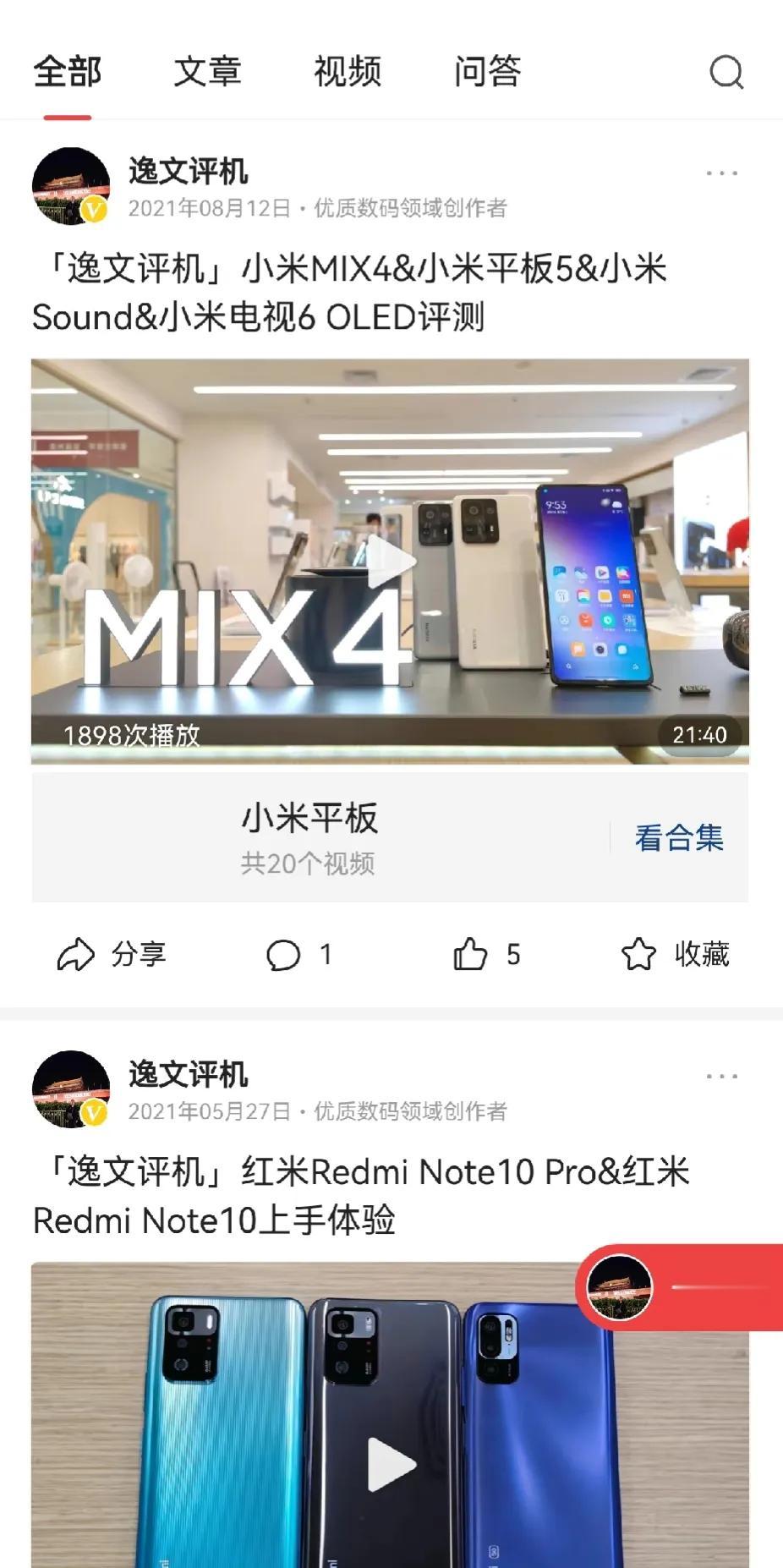Open the 看合集 collection link

point(679,837)
